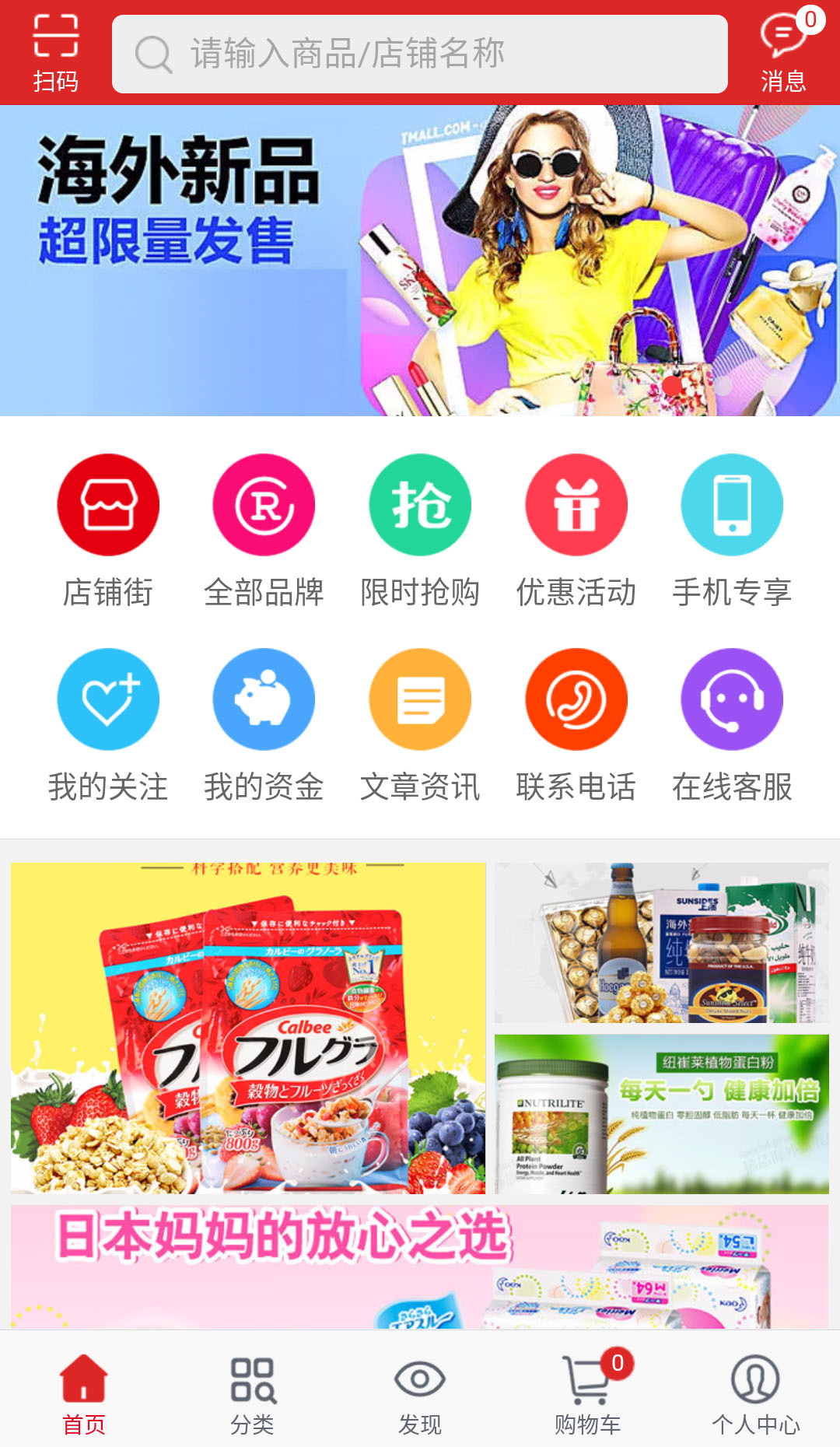Open the 扫码 scan code button
Screen dimensions: 840x1447
55,53
